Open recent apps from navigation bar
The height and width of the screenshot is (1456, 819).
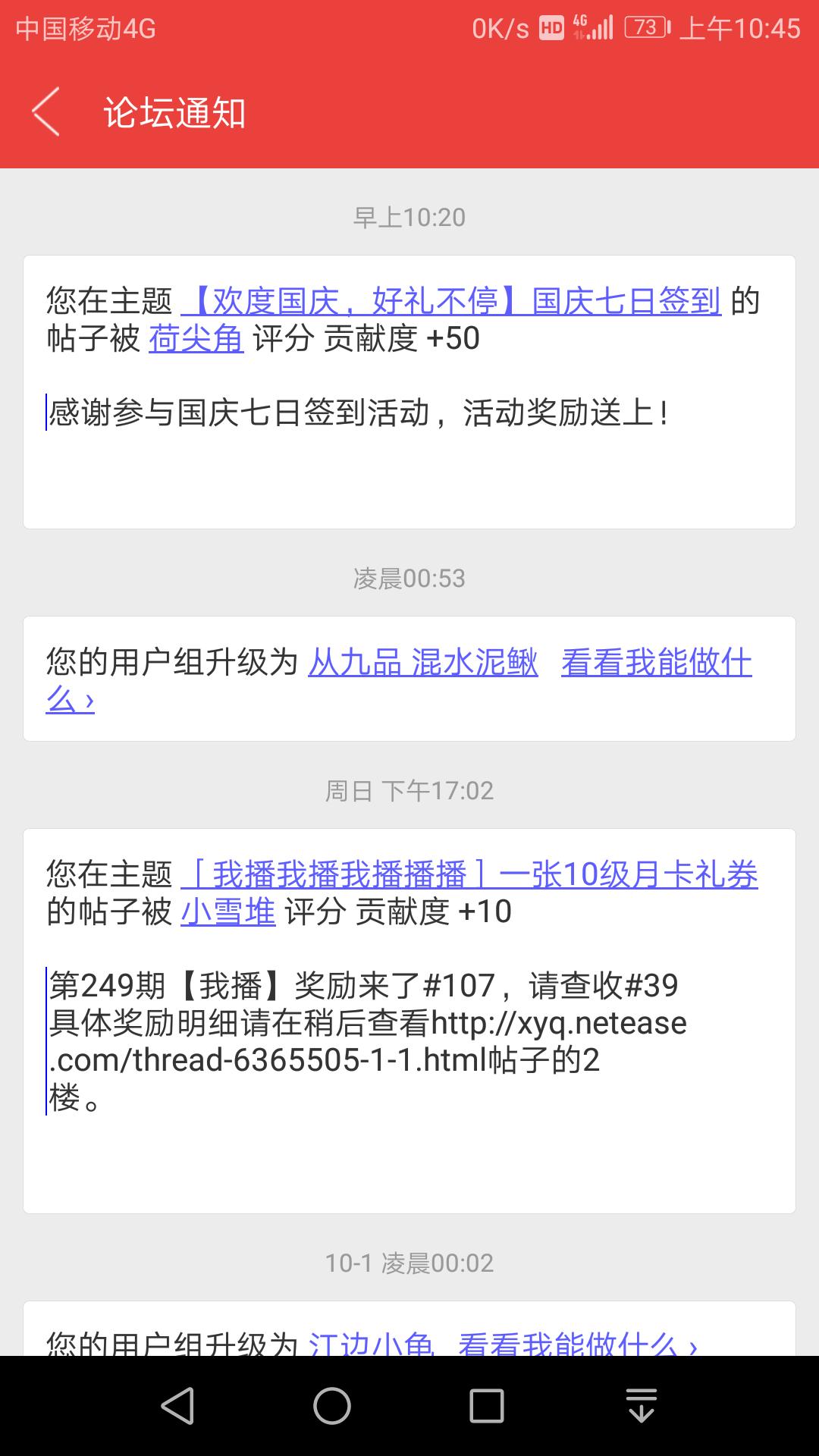point(487,1407)
